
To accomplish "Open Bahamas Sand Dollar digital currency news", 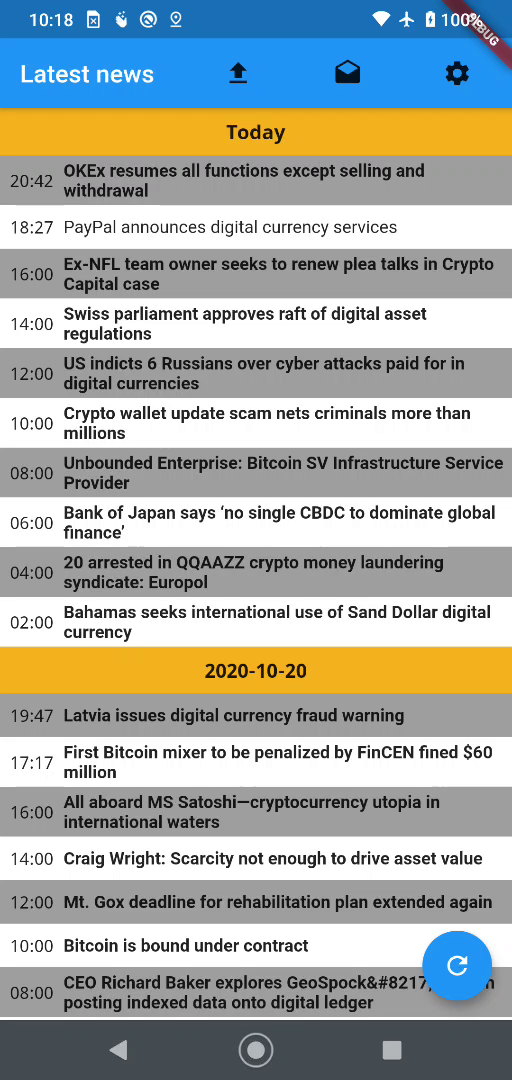I will tap(256, 622).
